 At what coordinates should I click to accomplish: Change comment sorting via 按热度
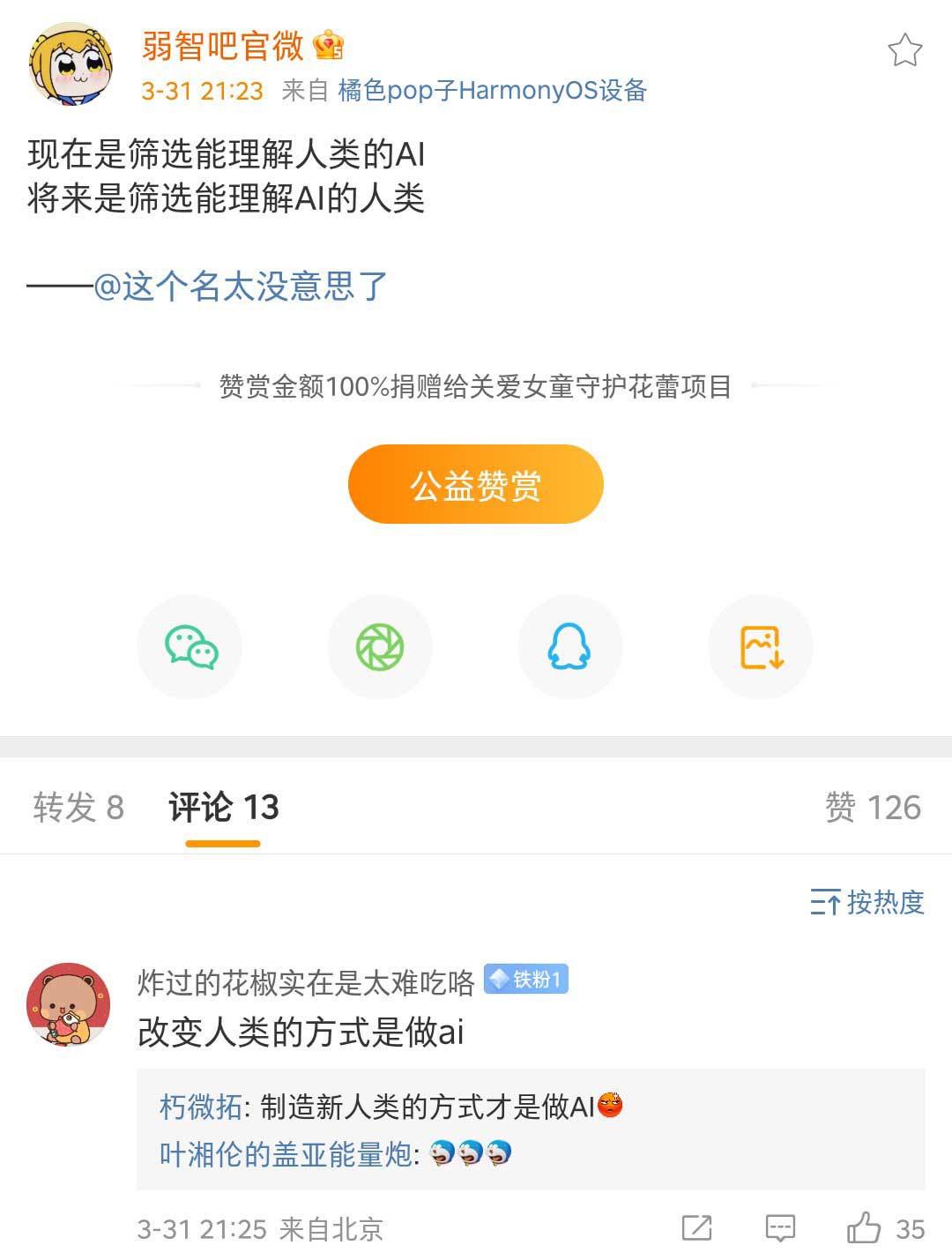click(x=867, y=902)
